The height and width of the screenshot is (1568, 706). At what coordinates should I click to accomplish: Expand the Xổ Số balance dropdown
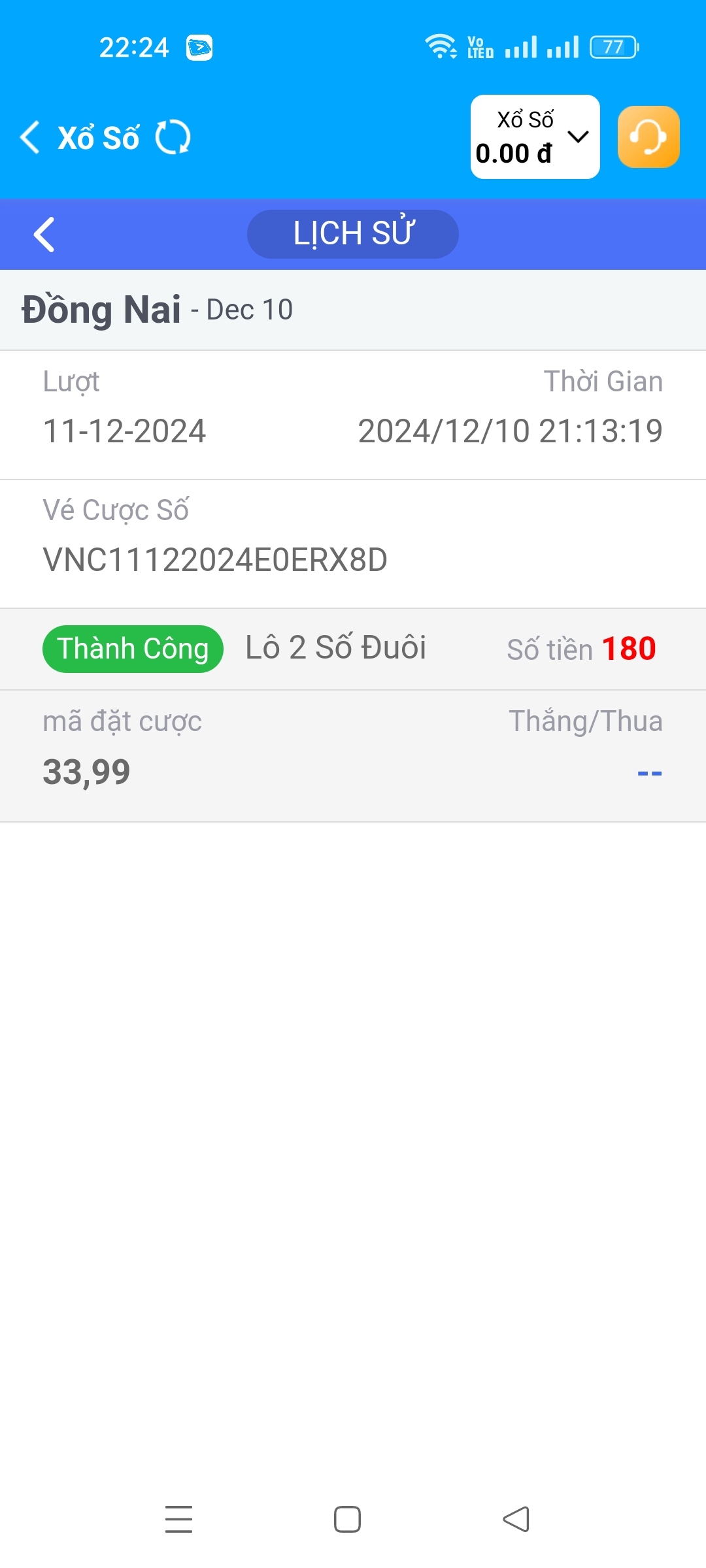coord(578,137)
